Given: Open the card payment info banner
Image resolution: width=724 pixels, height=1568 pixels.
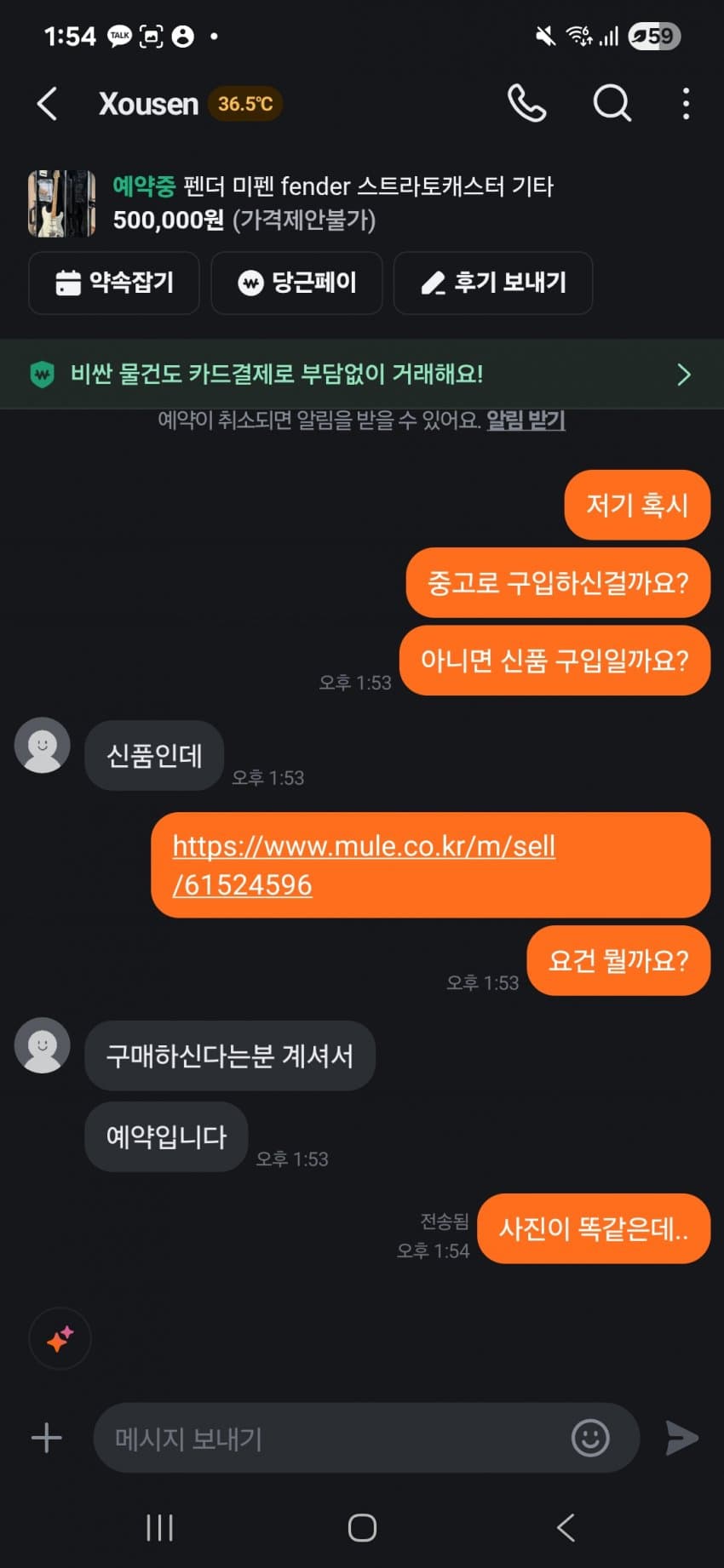Looking at the screenshot, I should [362, 374].
